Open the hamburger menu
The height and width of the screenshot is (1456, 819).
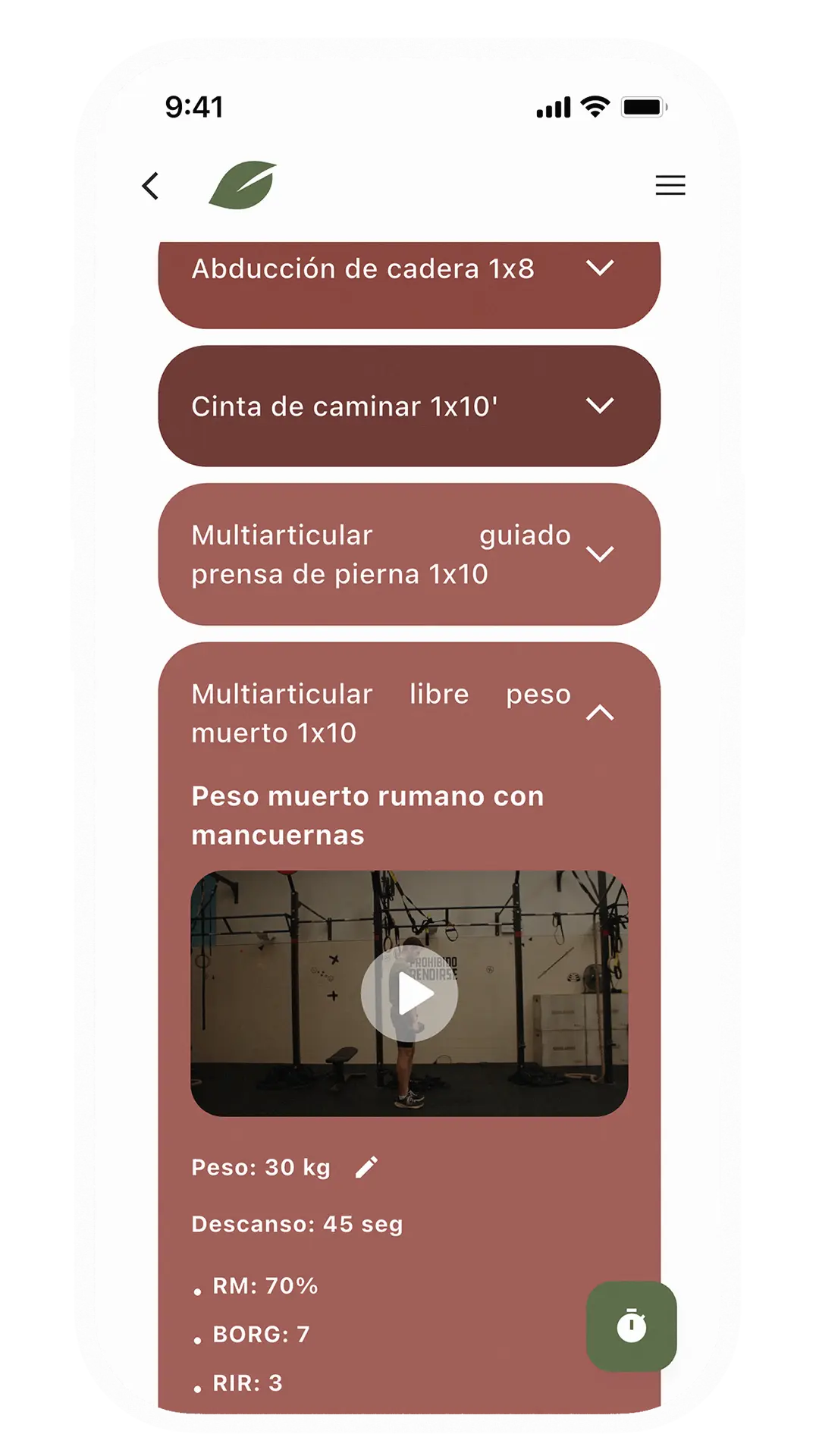[x=670, y=186]
